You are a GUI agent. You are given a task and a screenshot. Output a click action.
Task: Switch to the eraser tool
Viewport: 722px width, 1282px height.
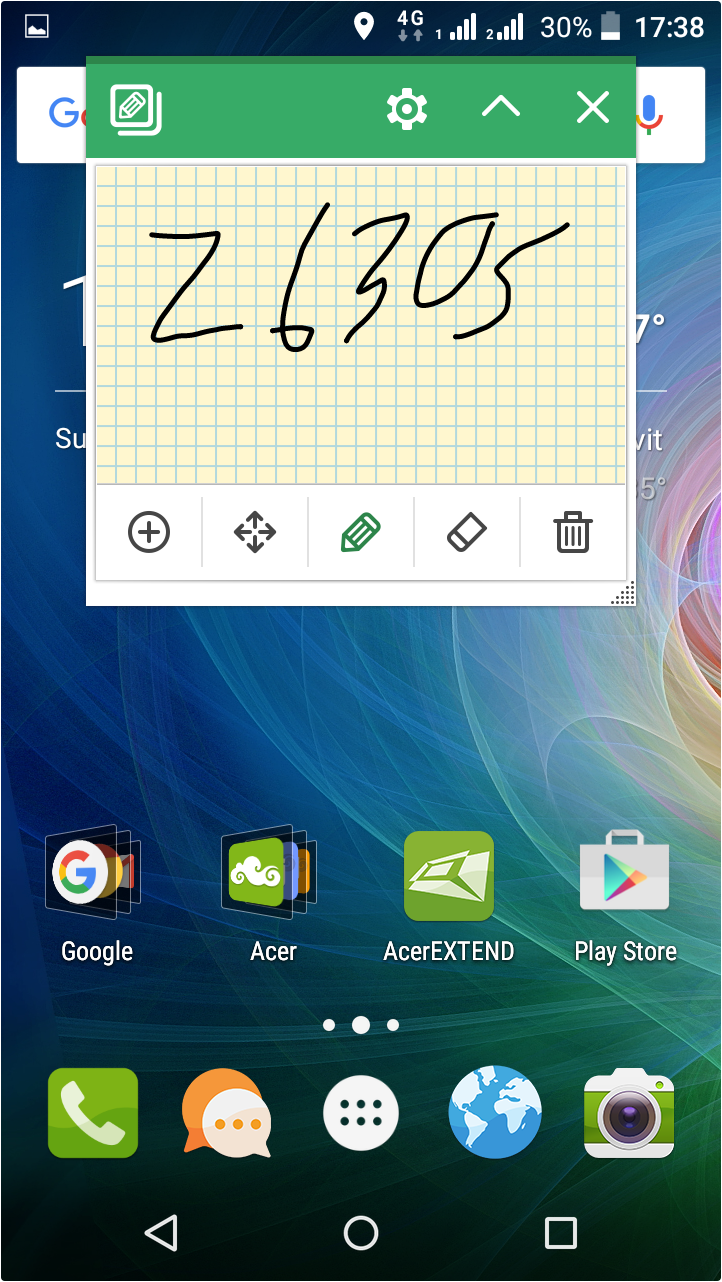click(467, 532)
